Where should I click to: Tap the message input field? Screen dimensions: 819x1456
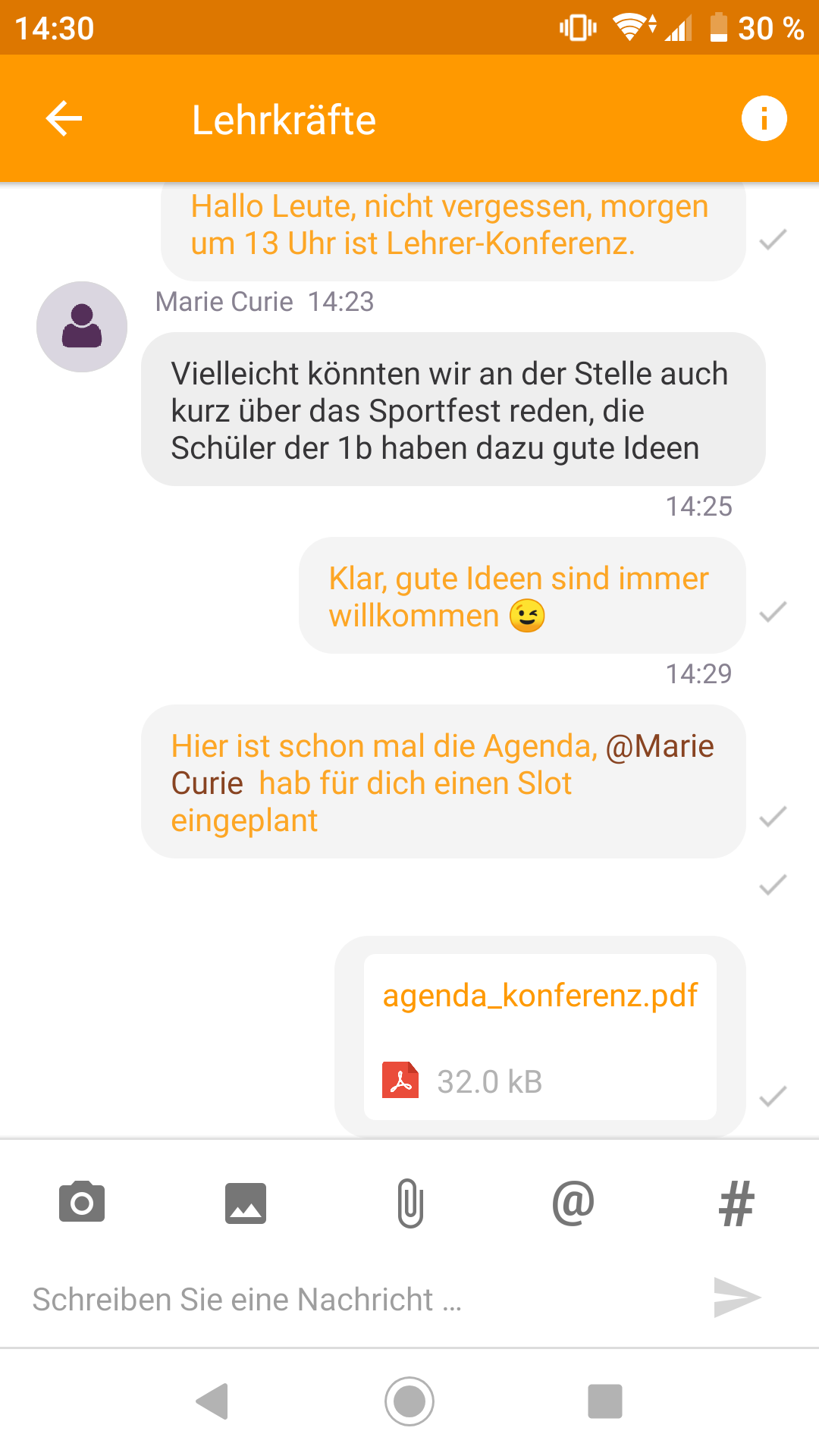click(303, 1298)
